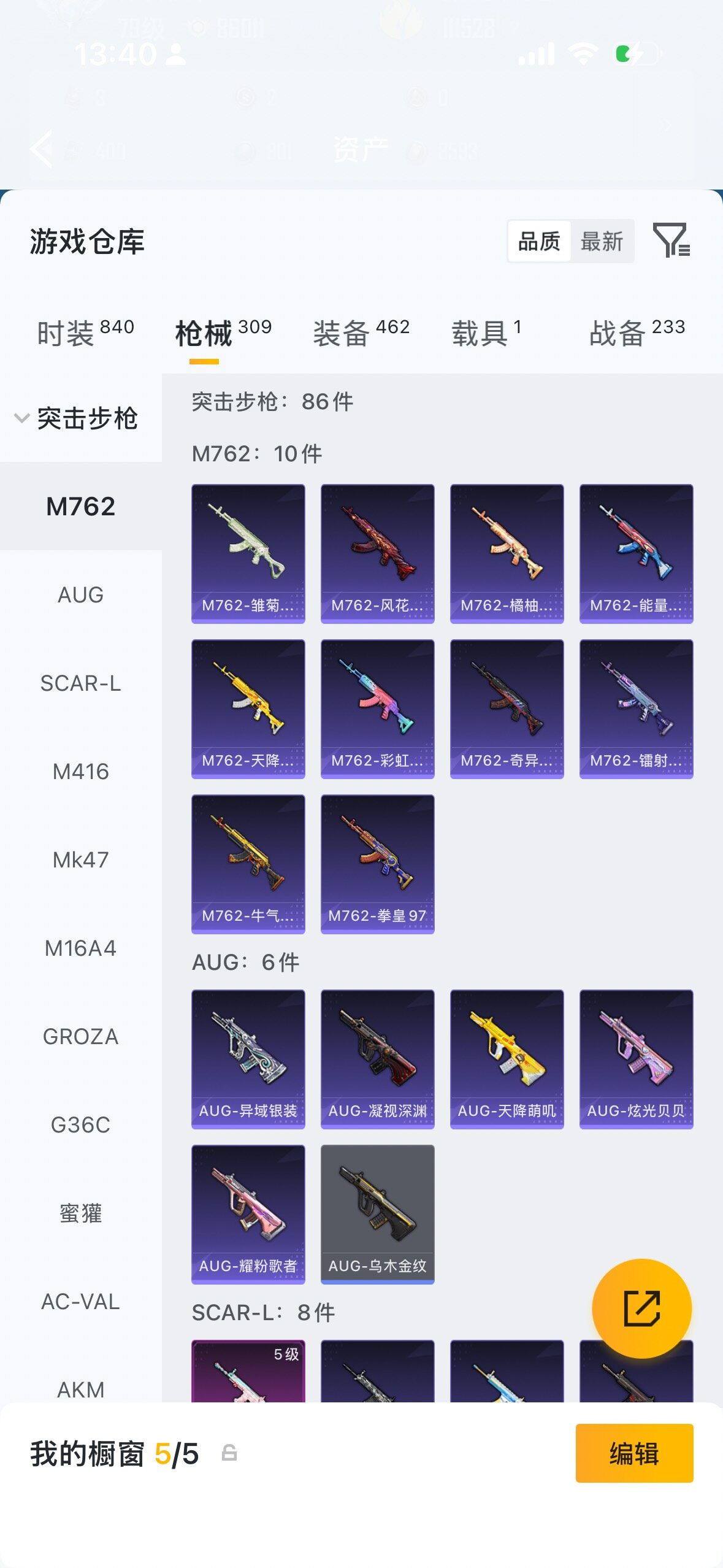Open the AUG-异域银装 skin card
The image size is (723, 1568).
pos(248,1059)
